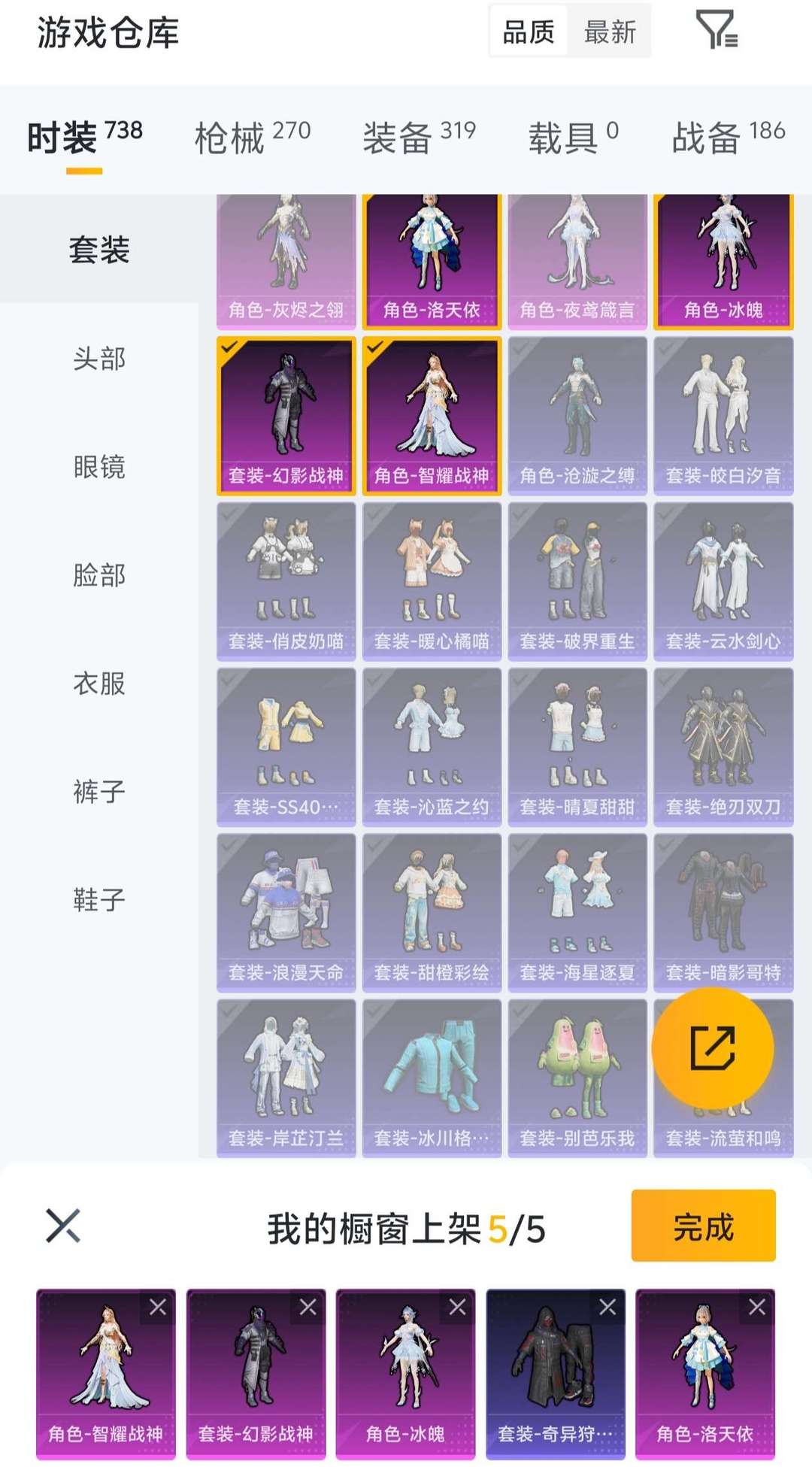This screenshot has height=1467, width=812.
Task: Select the 套装-绝刃双刀 outfit
Action: click(x=723, y=747)
